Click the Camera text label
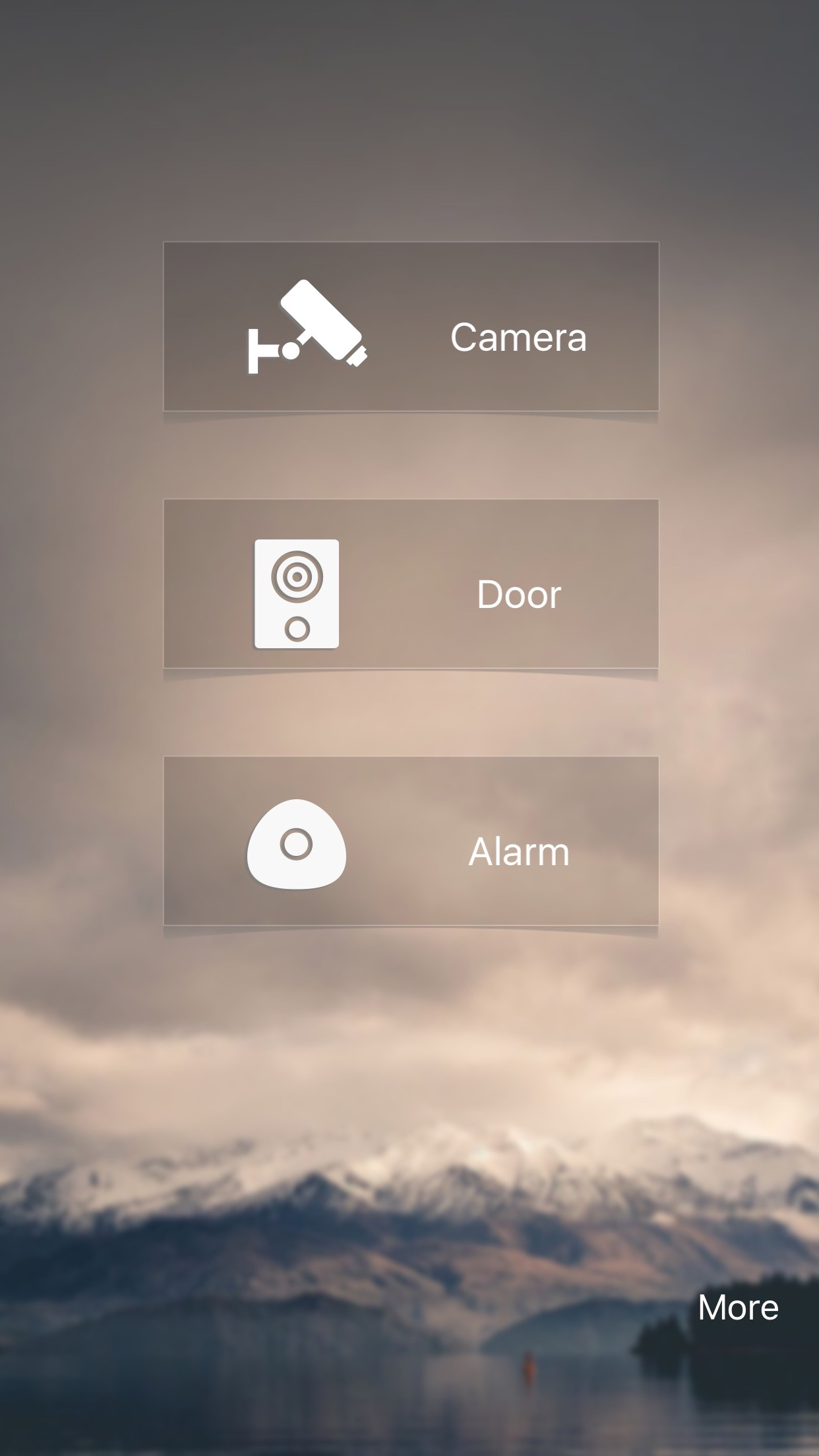The width and height of the screenshot is (819, 1456). click(x=518, y=338)
